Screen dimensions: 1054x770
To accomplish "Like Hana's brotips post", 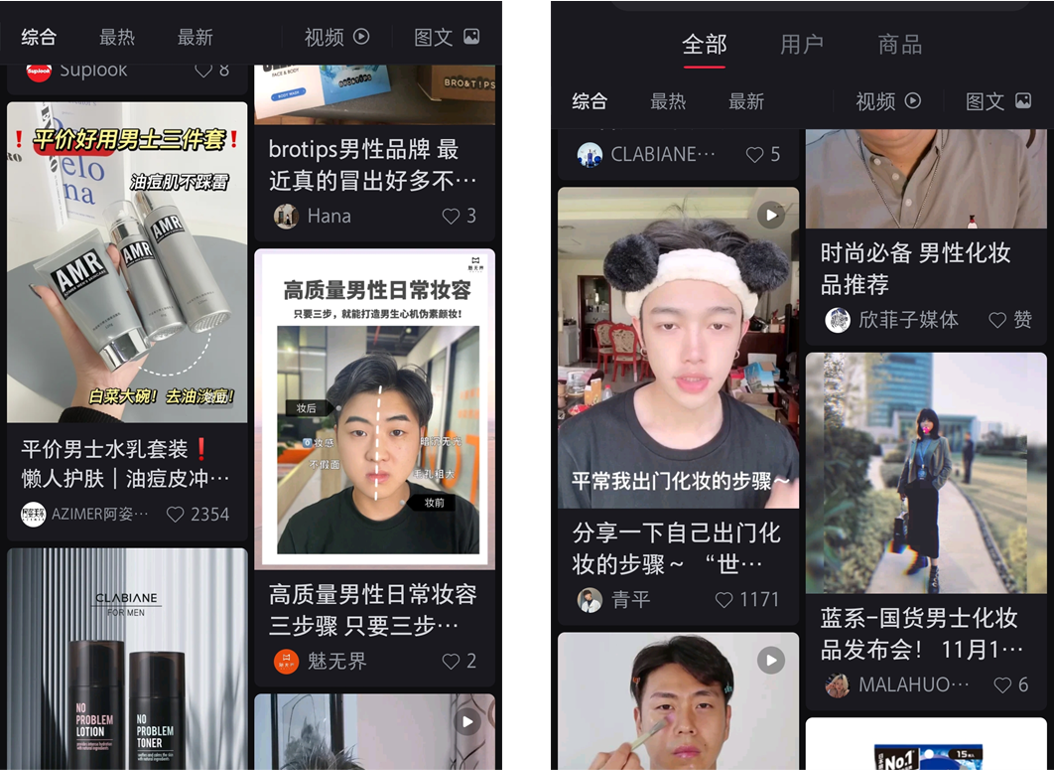I will [x=451, y=216].
